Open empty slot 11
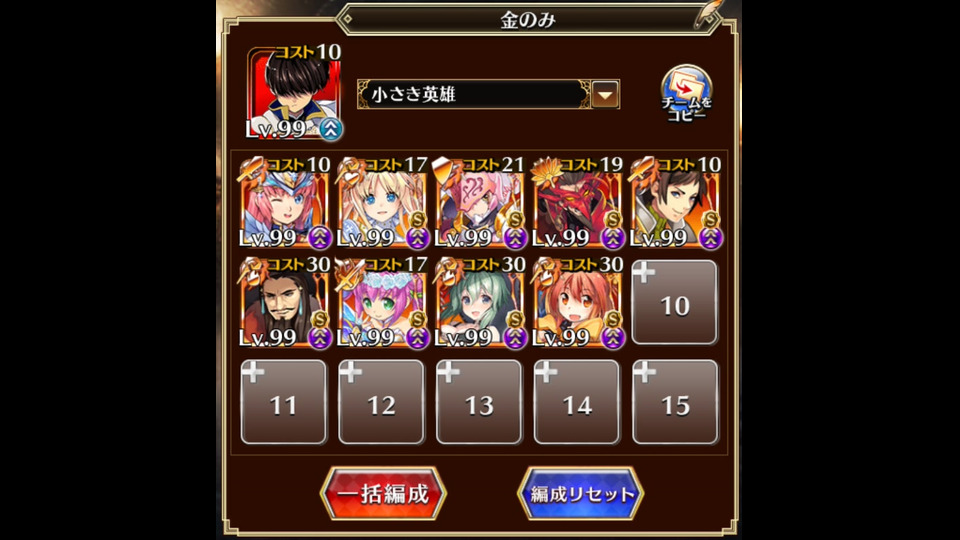The image size is (960, 540). [284, 402]
